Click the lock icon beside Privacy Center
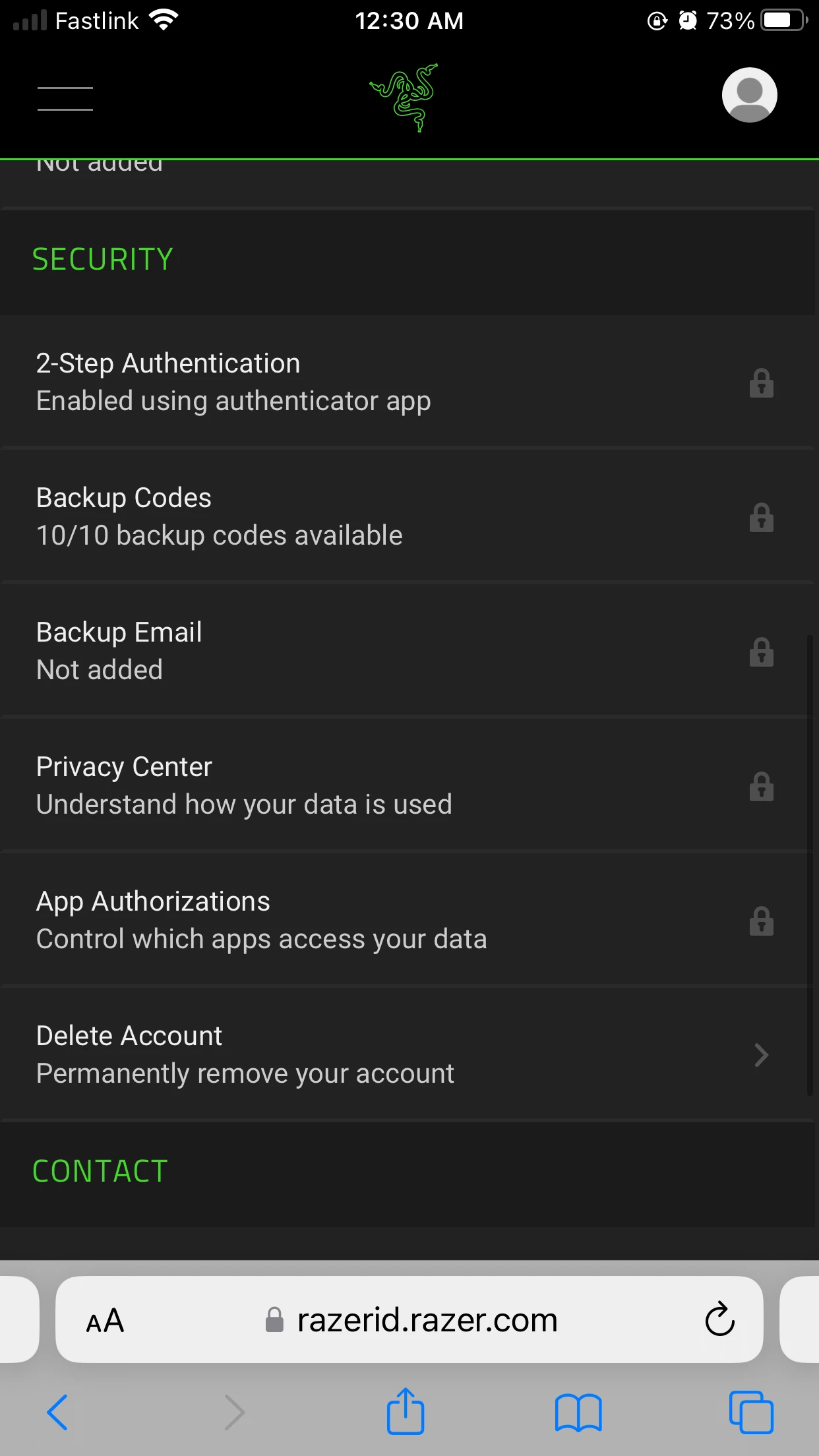 [761, 786]
